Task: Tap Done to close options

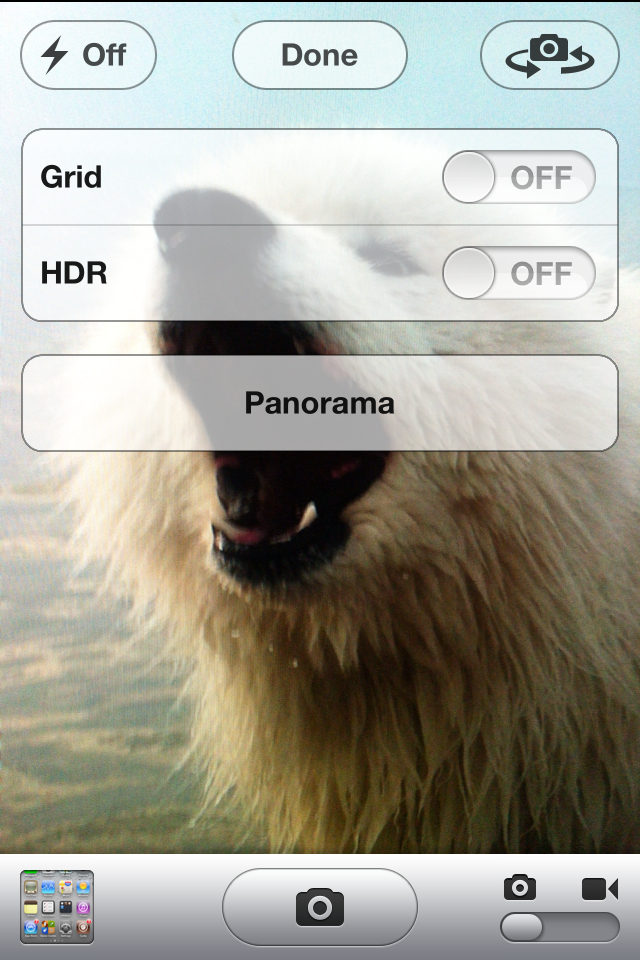Action: point(319,55)
